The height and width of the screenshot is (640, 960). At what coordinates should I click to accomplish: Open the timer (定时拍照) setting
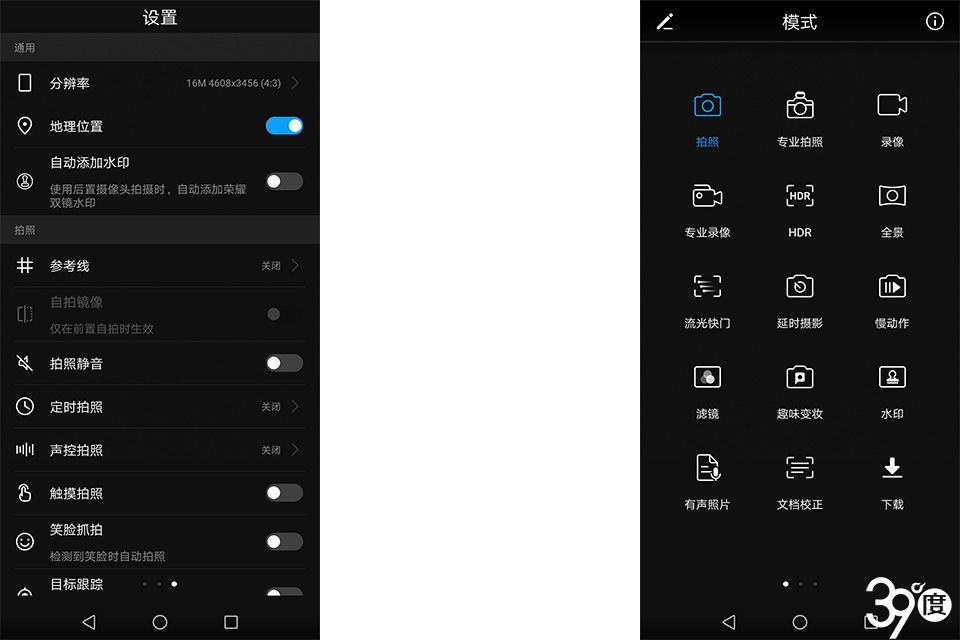160,407
